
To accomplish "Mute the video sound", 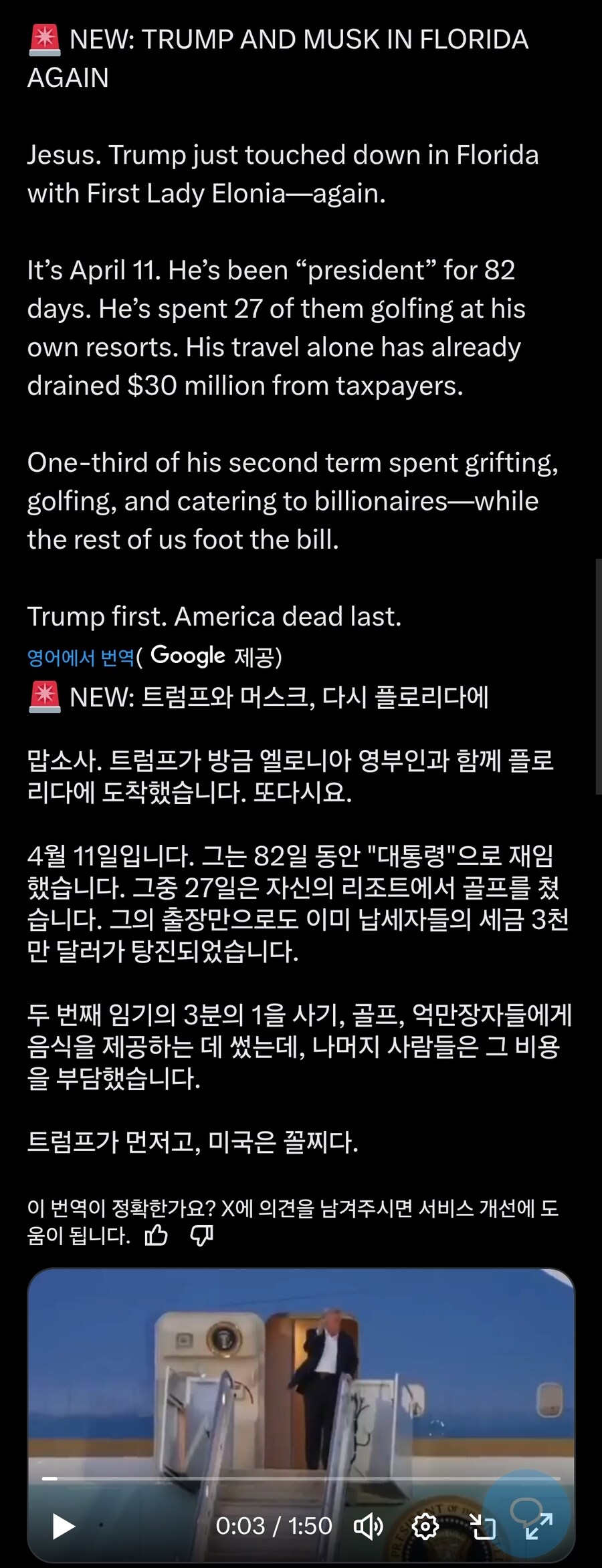I will point(367,1527).
